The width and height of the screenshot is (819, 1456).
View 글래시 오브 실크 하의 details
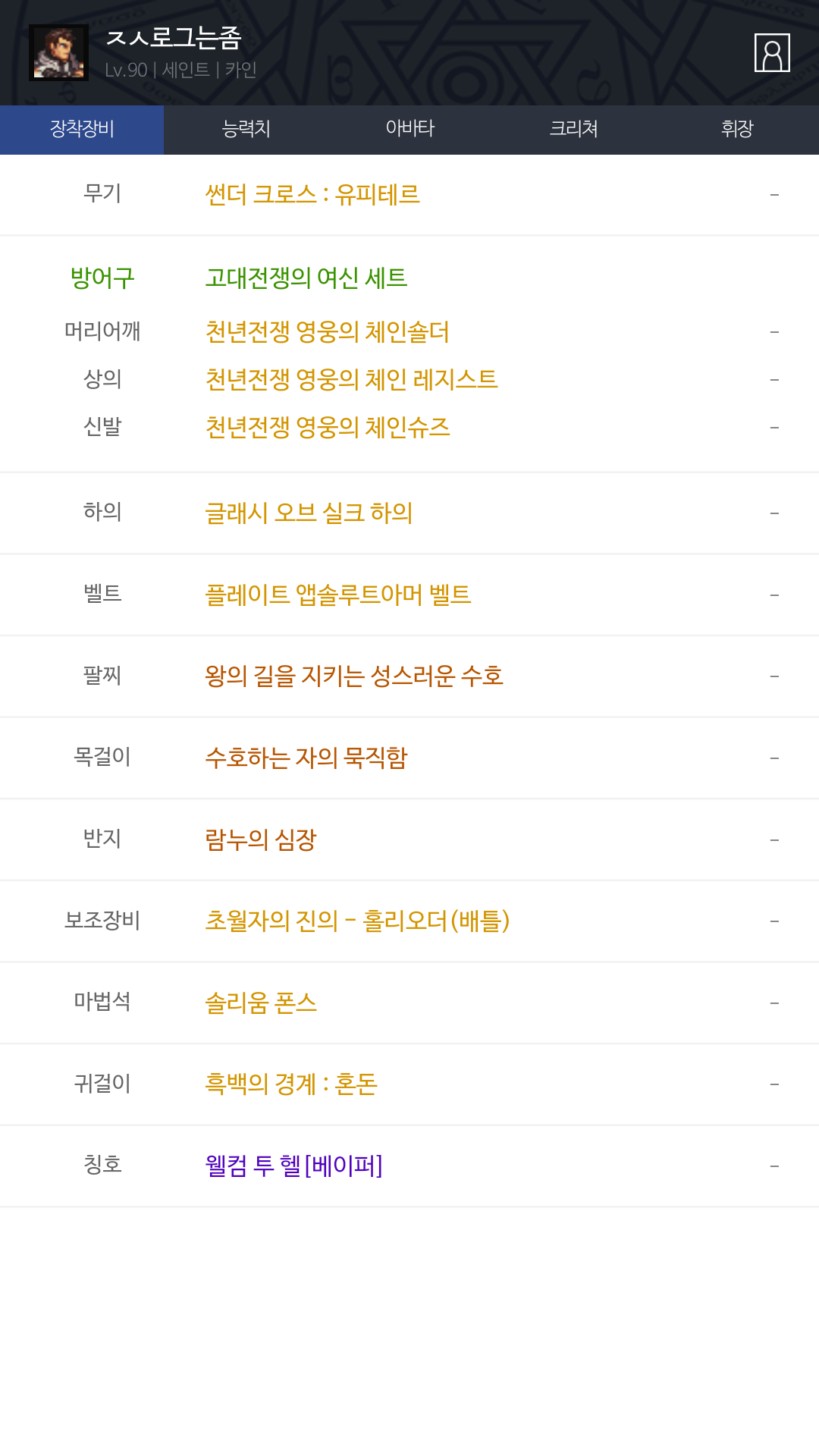(309, 513)
